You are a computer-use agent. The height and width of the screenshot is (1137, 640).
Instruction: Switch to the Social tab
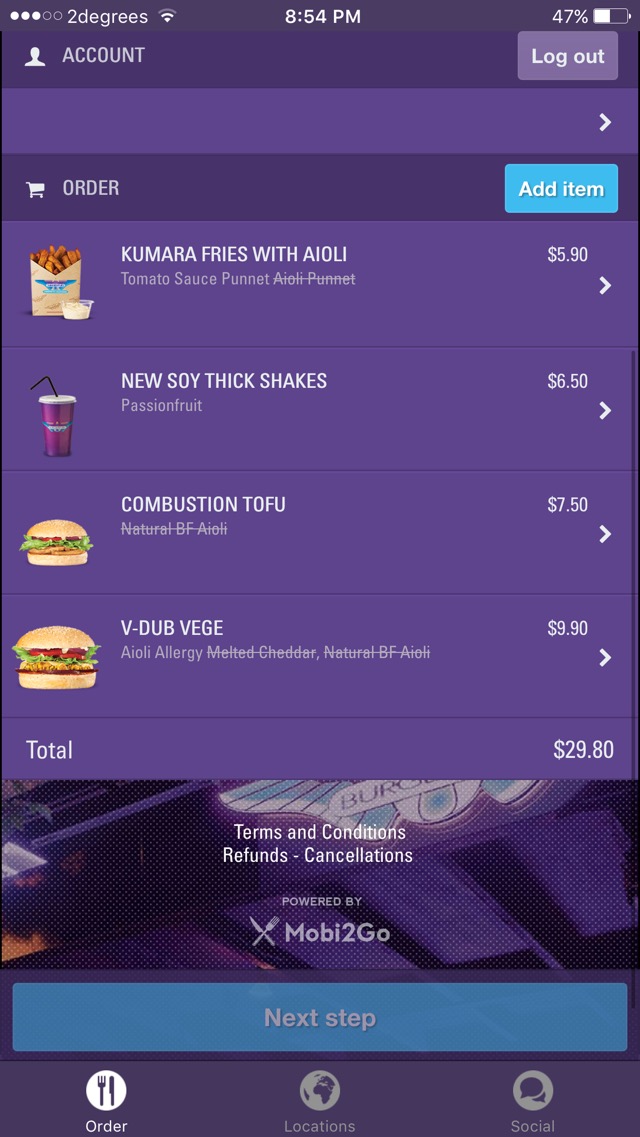coord(532,1101)
